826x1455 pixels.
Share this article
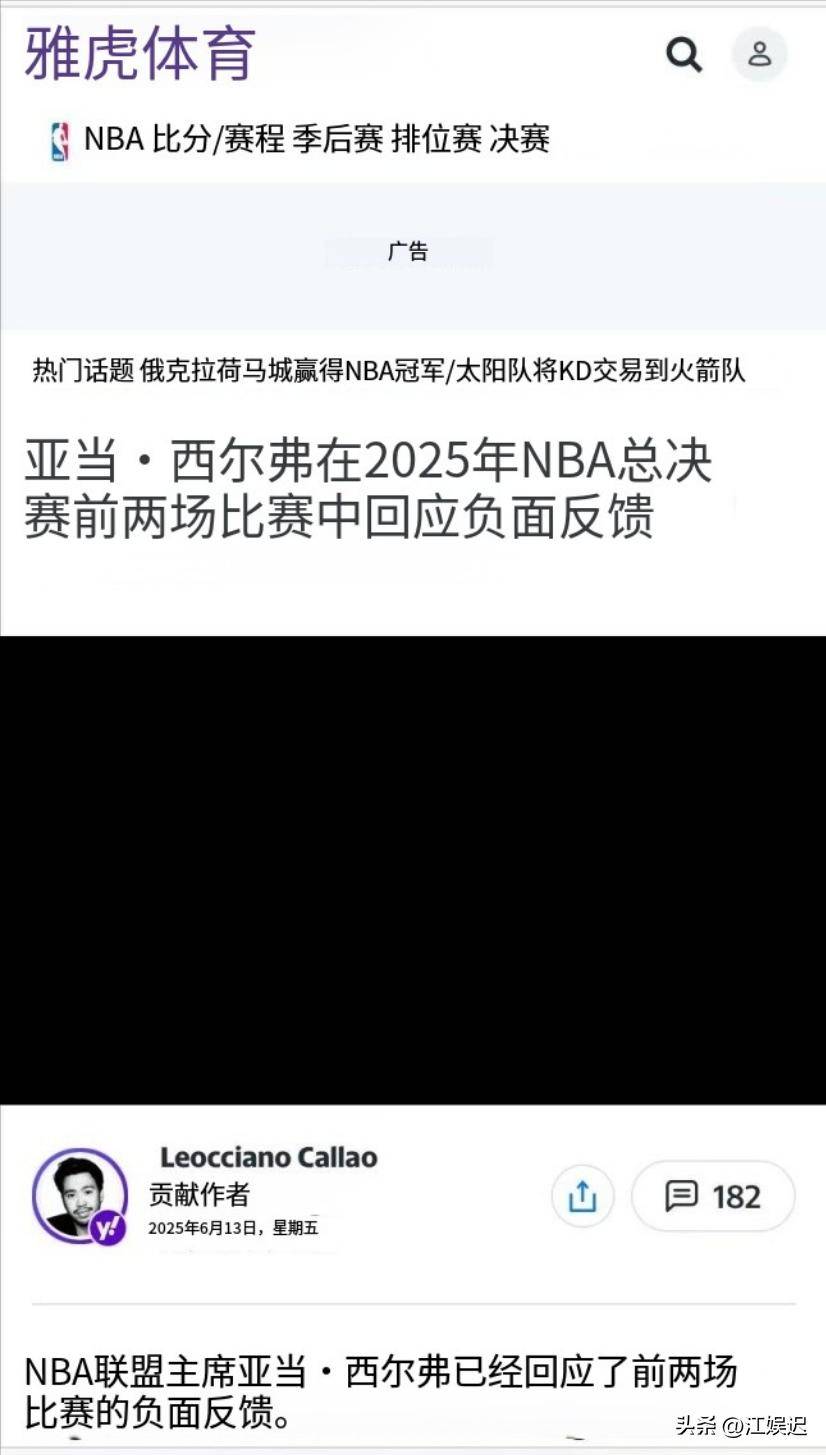coord(582,1195)
